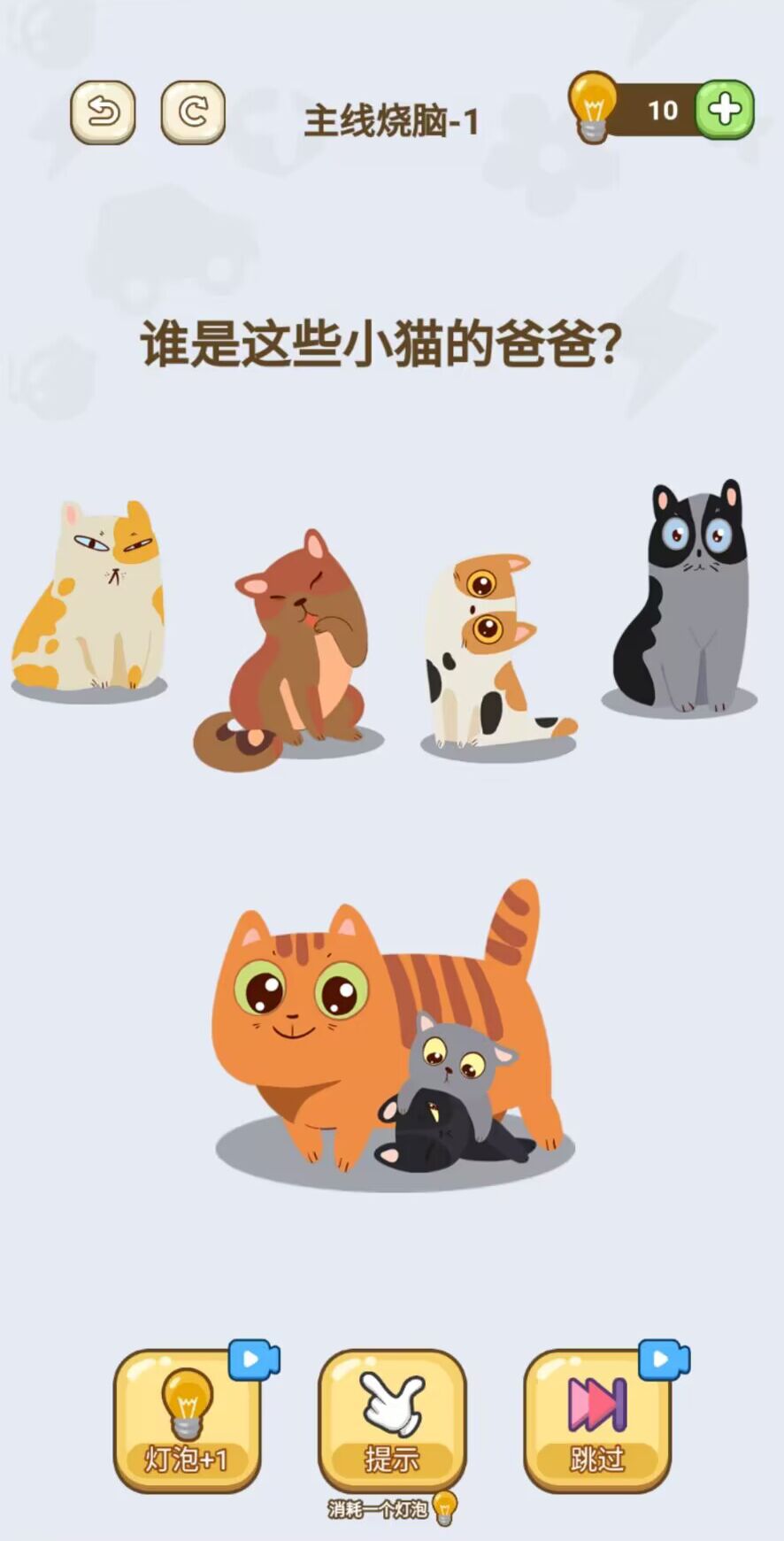Add more lightbulbs with the green plus
784x1541 pixels.
click(x=725, y=110)
